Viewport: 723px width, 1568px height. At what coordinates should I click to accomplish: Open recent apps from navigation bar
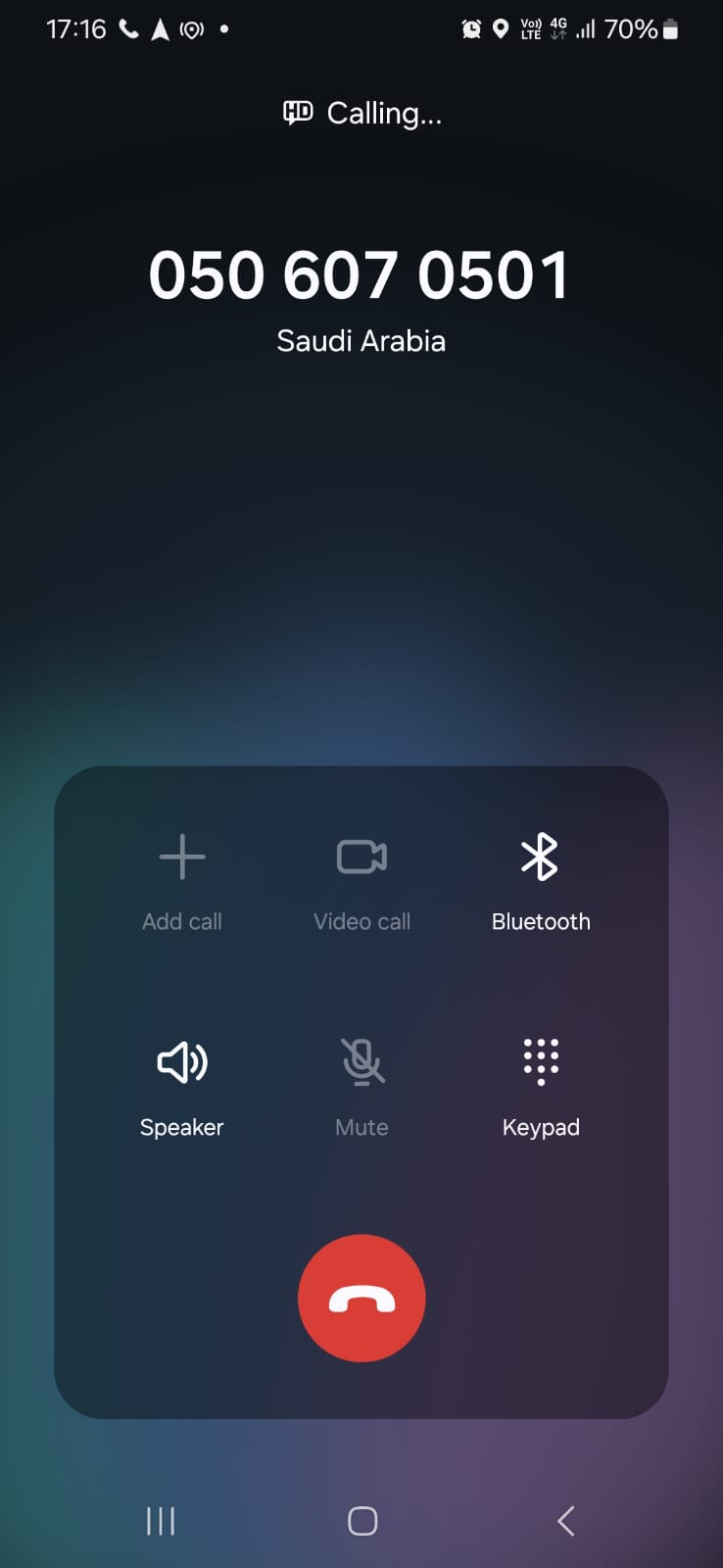[x=161, y=1521]
